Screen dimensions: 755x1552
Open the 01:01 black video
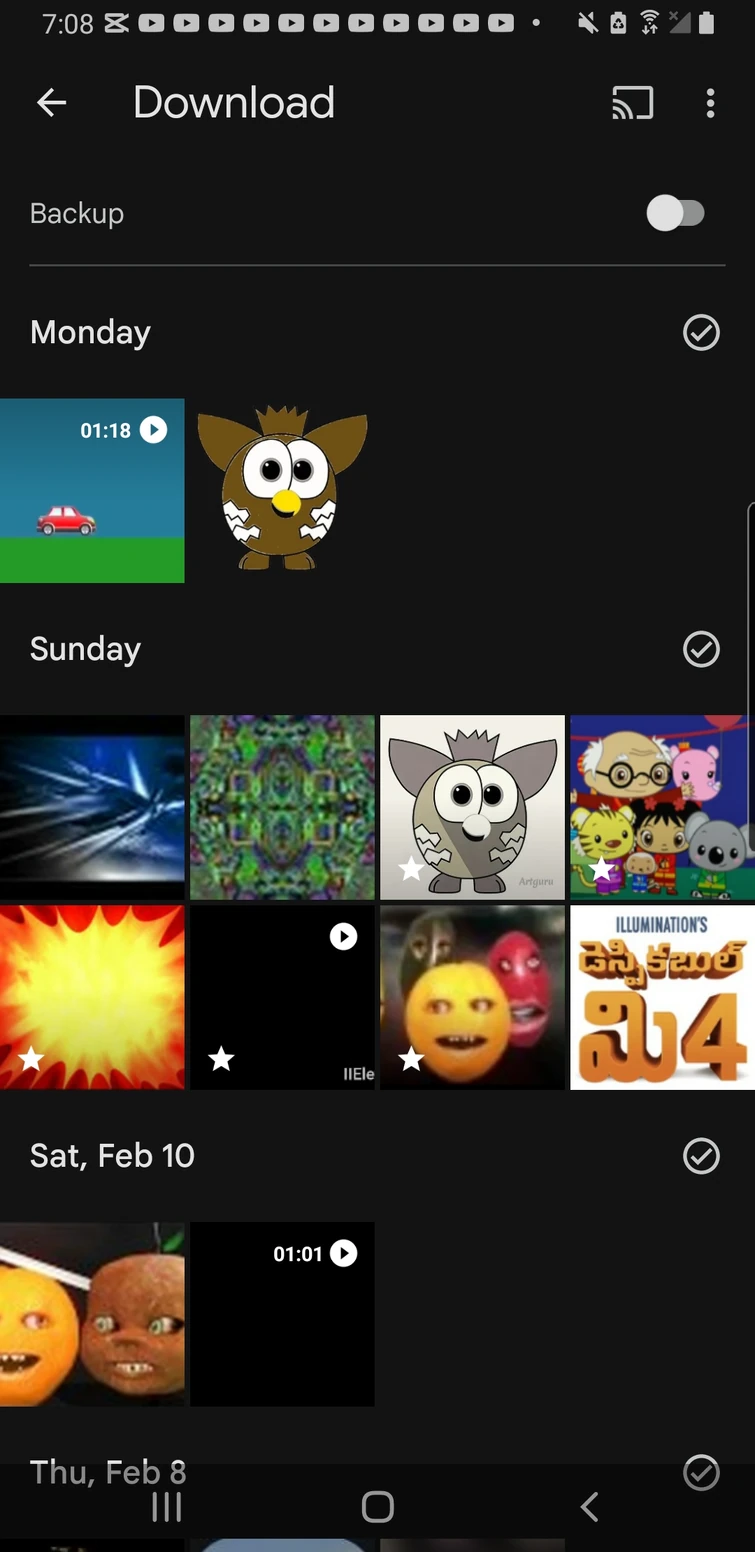click(282, 1314)
